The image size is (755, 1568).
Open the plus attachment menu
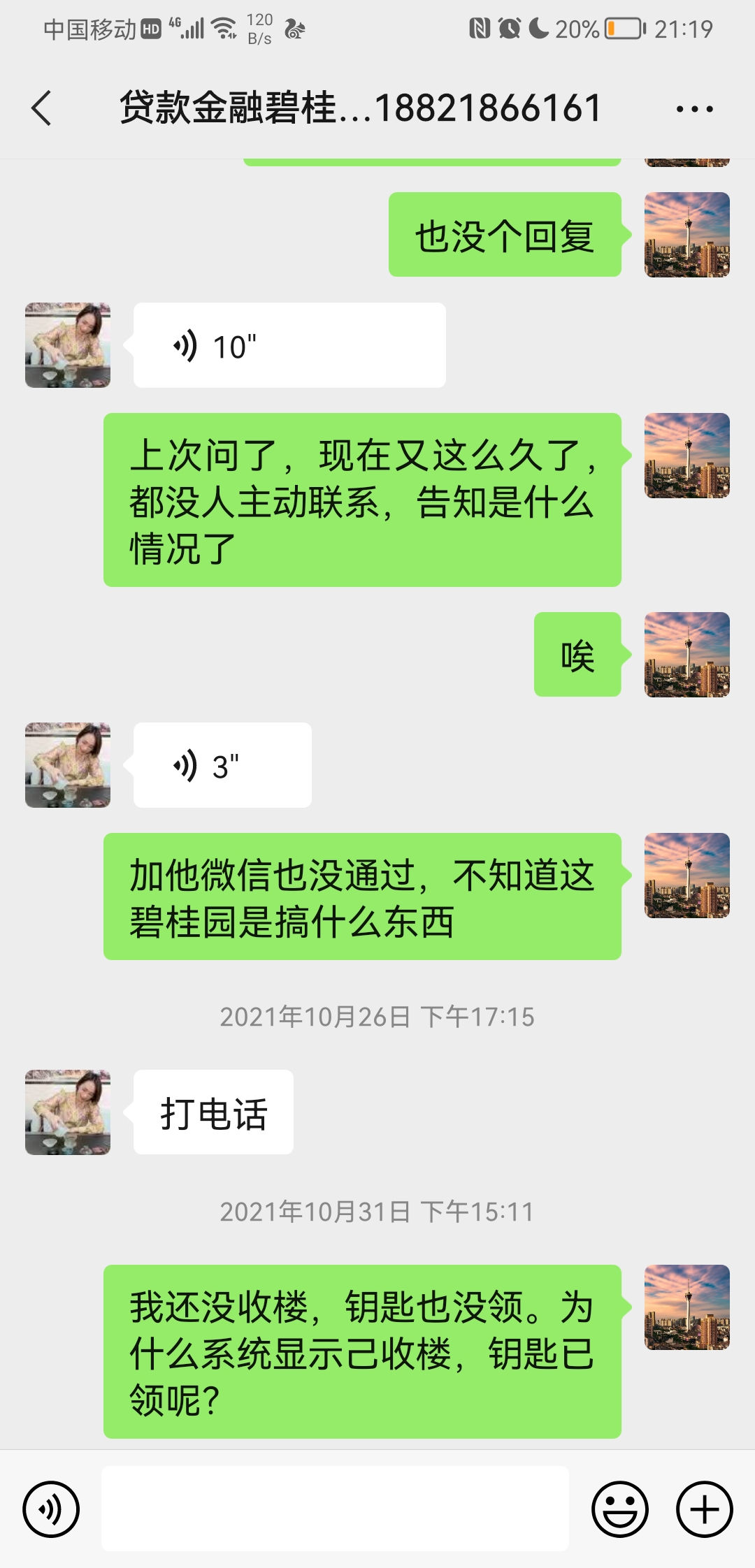[x=704, y=1509]
